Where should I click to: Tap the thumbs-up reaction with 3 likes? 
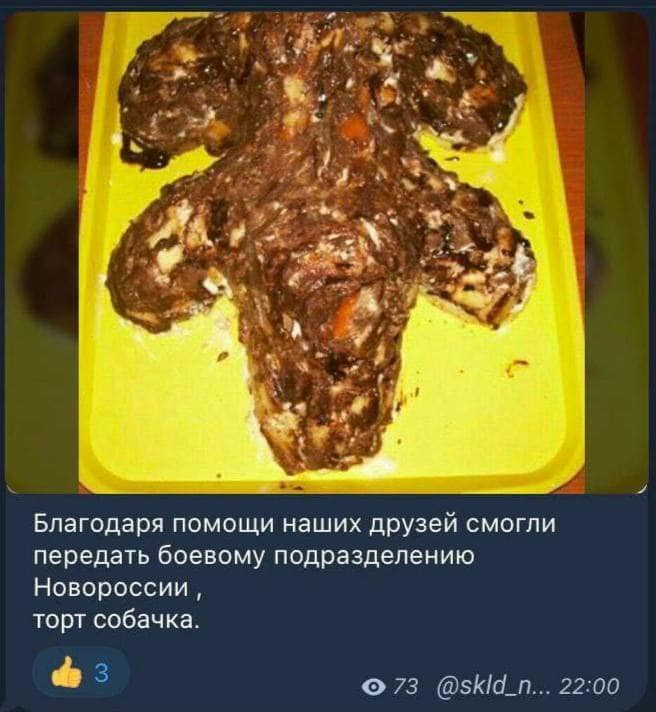click(x=80, y=673)
